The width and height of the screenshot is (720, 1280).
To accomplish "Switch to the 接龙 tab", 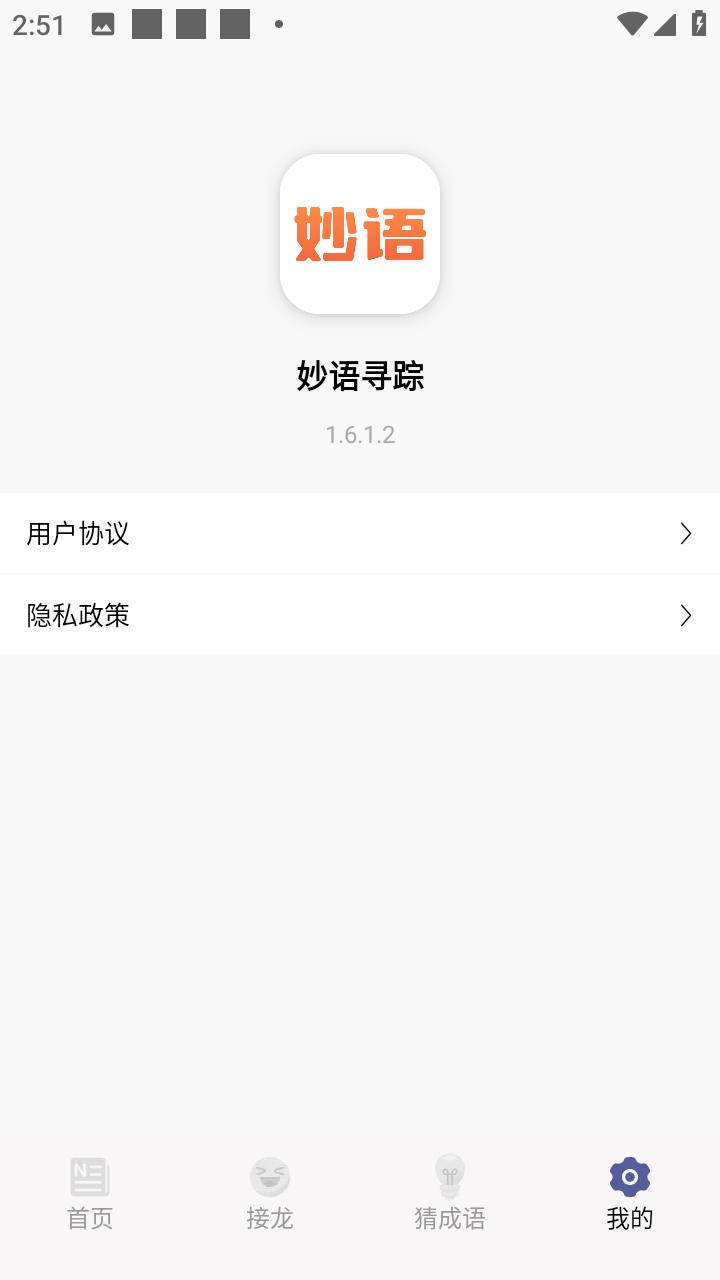I will tap(270, 1194).
